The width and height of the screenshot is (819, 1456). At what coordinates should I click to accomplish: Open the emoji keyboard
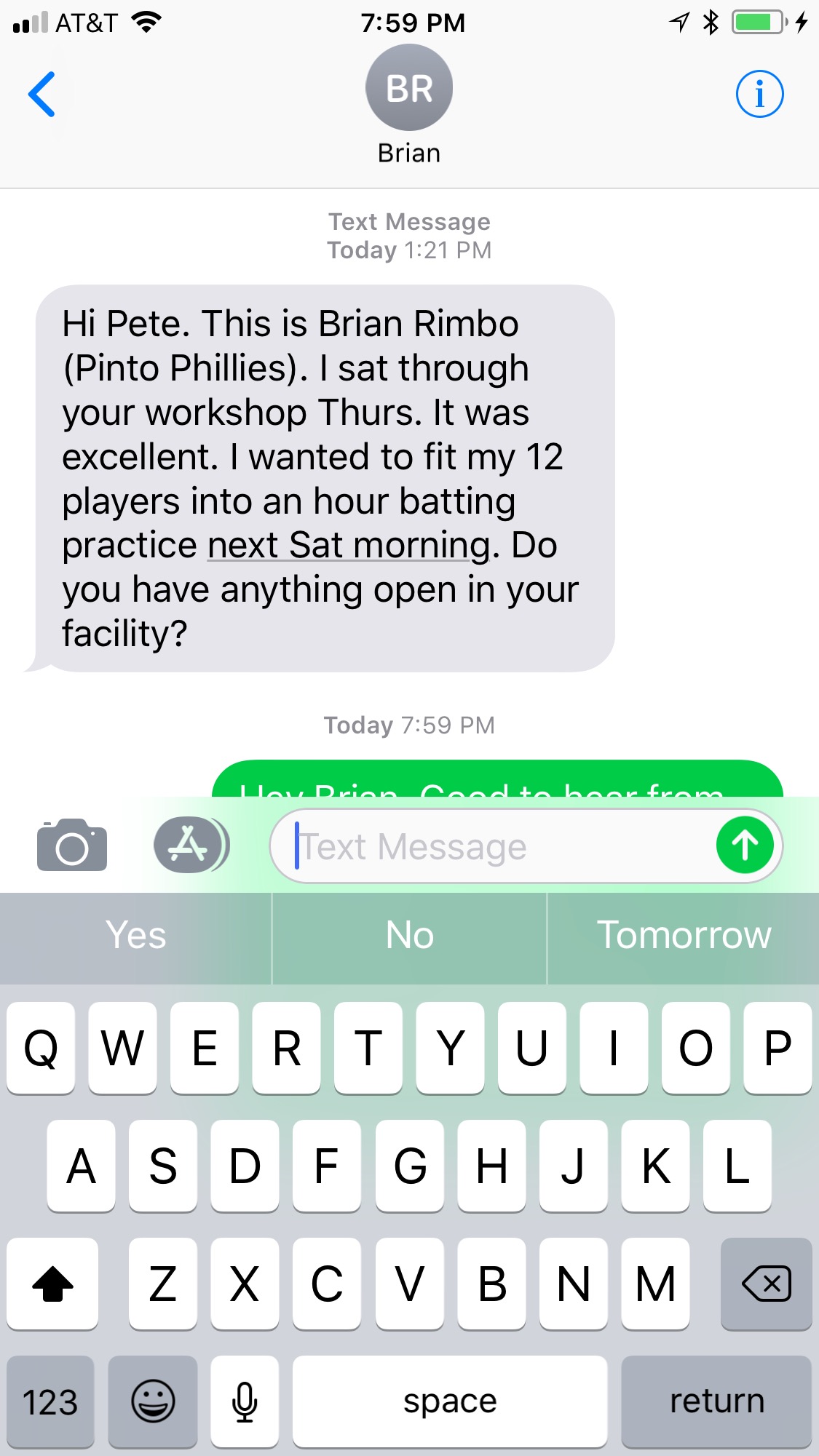(x=153, y=1401)
